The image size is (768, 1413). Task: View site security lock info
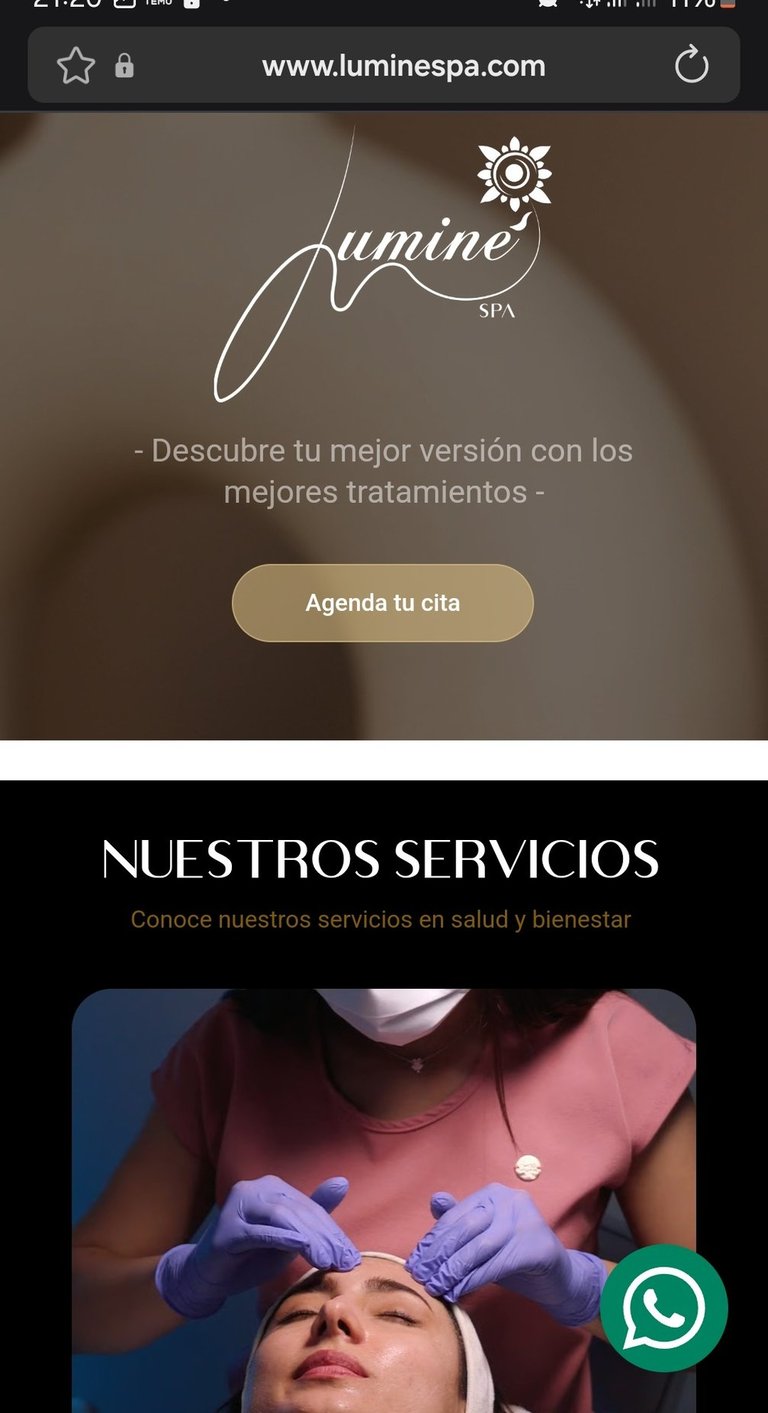click(124, 66)
